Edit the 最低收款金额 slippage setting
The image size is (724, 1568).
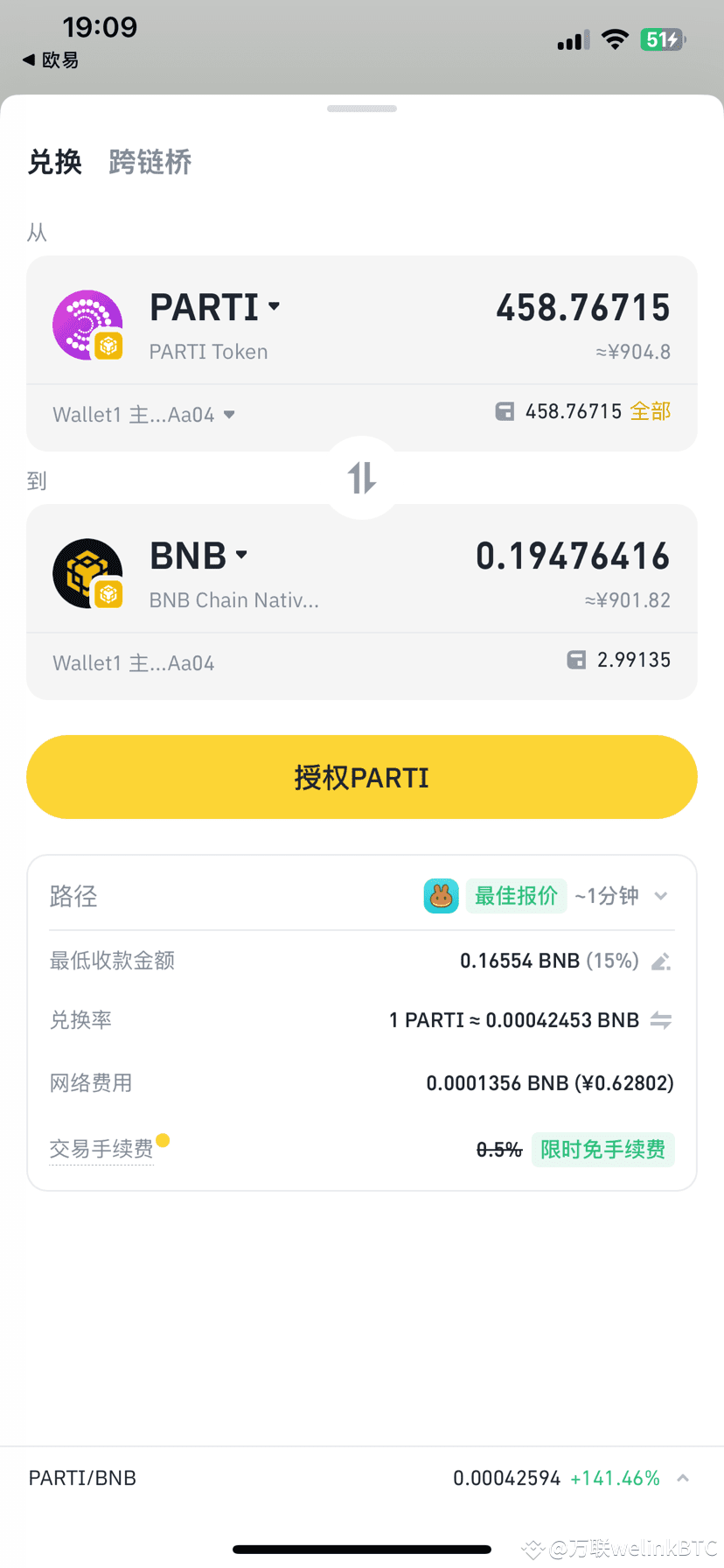coord(661,962)
